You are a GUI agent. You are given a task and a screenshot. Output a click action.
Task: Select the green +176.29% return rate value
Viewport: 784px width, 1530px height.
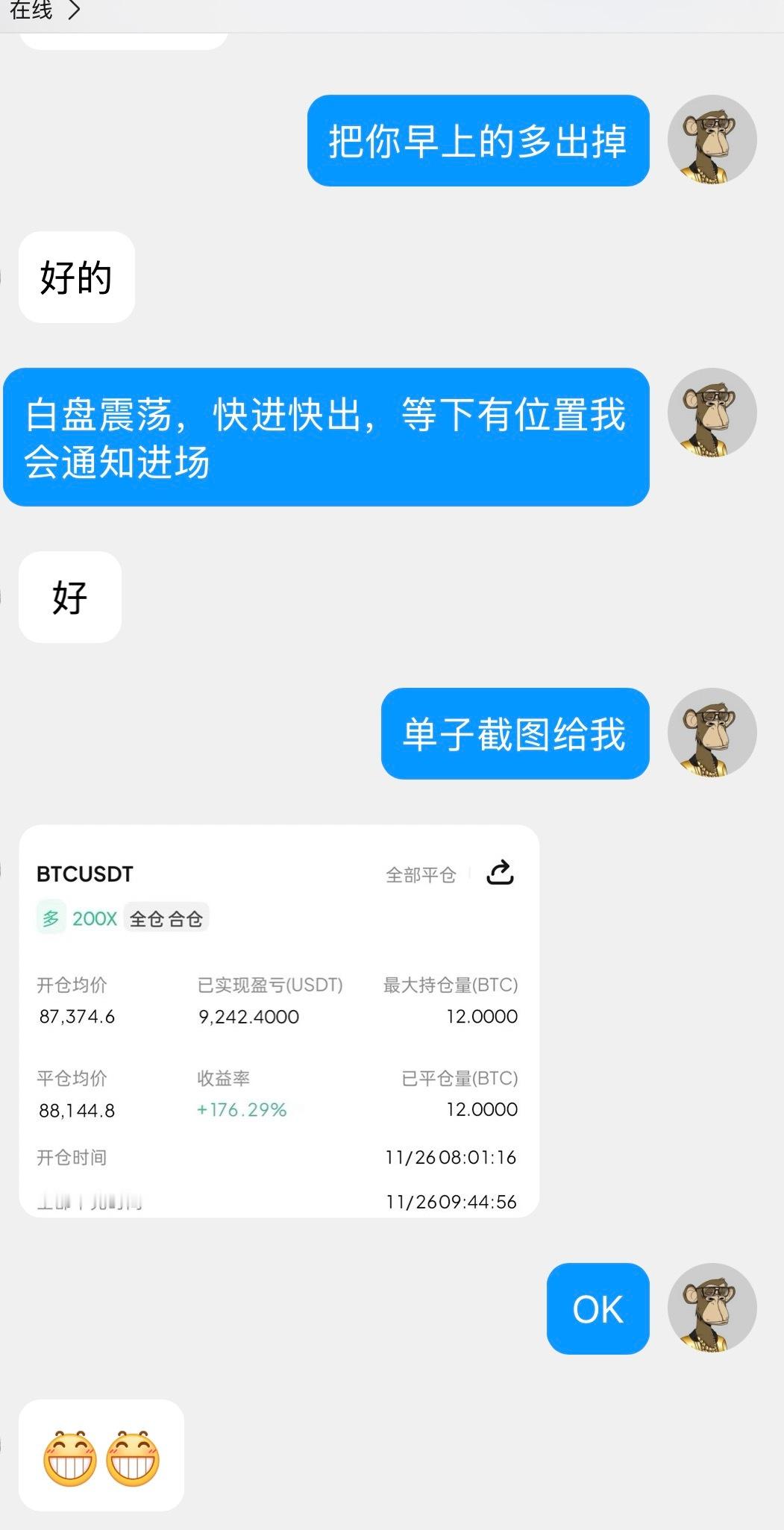(x=241, y=1109)
